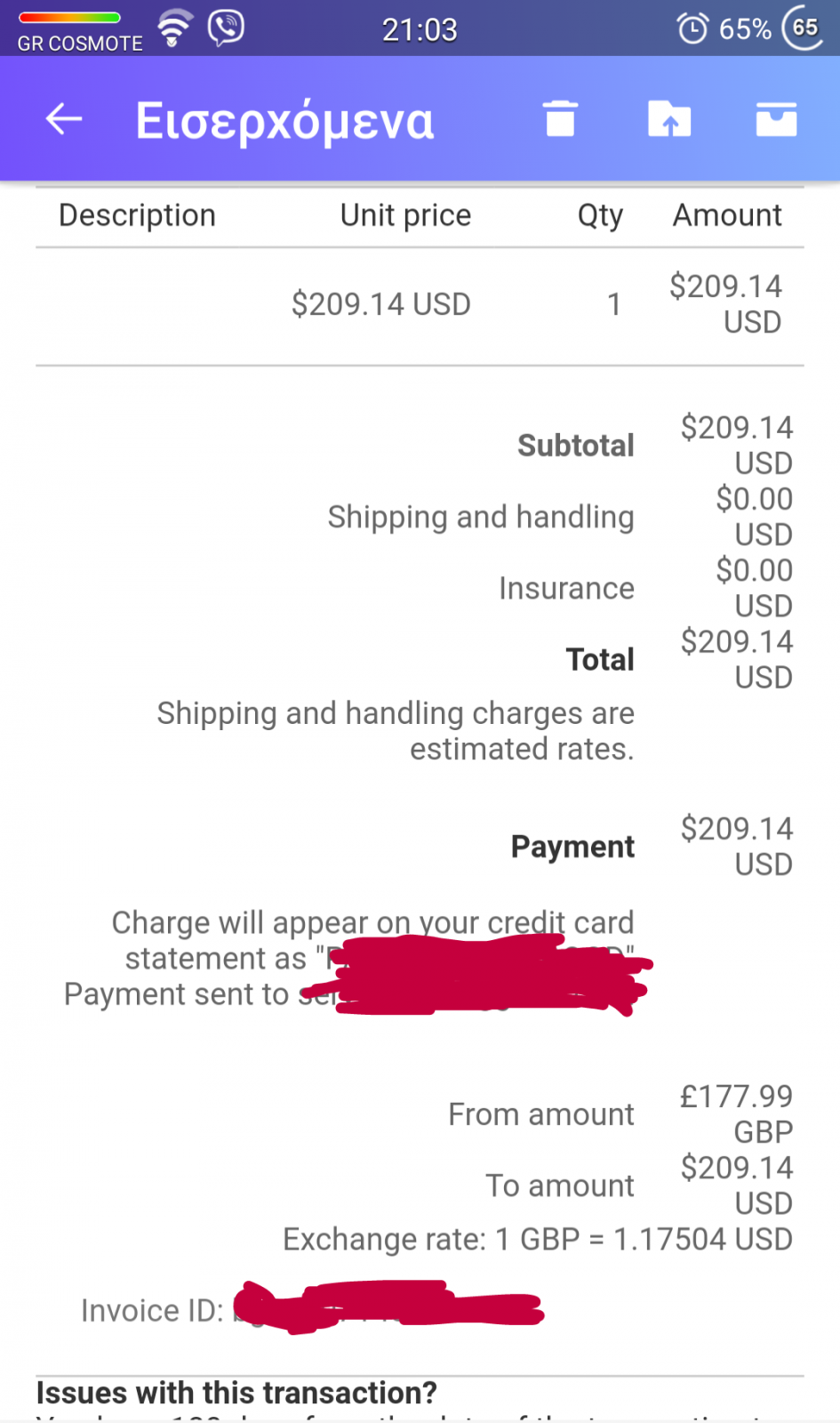Screen dimensions: 840x1423
Task: Move this email to a folder
Action: [669, 119]
